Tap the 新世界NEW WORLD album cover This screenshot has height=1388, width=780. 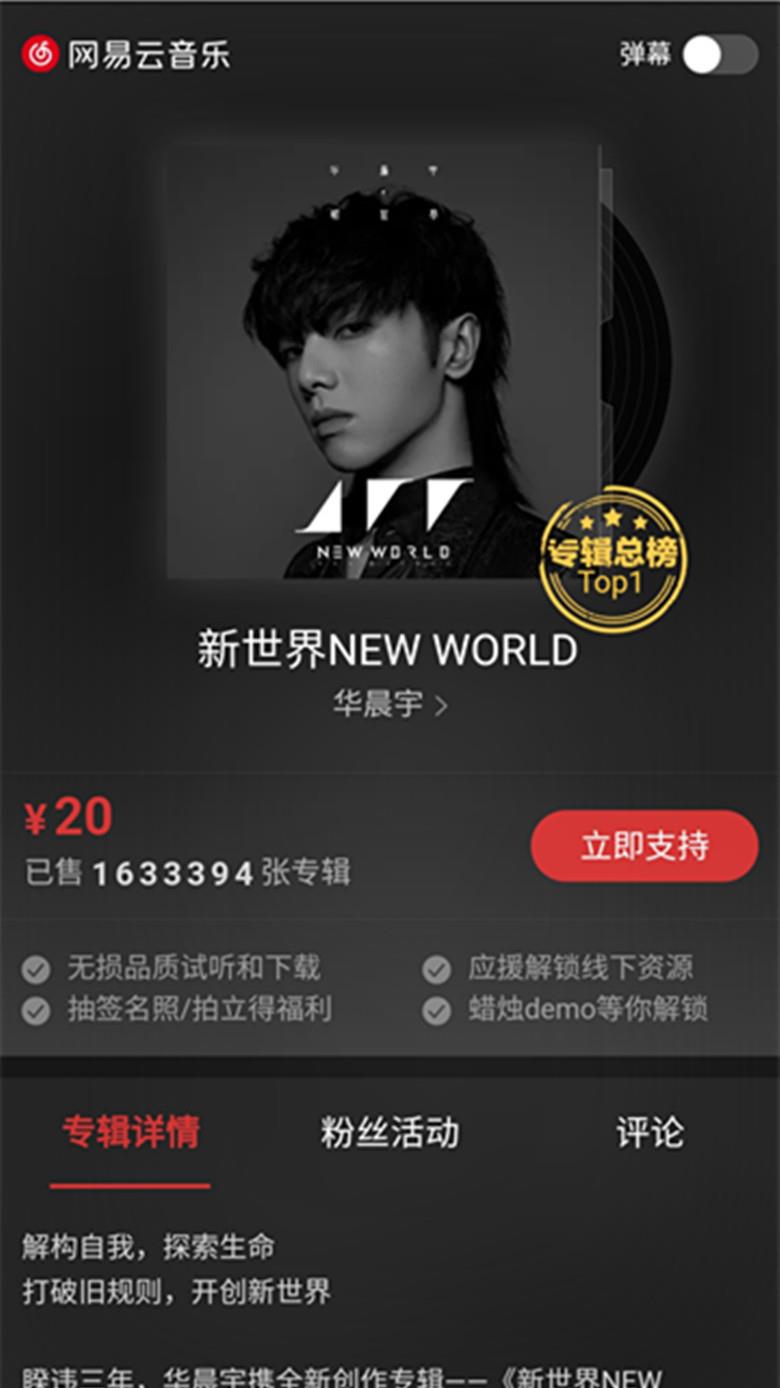click(380, 370)
